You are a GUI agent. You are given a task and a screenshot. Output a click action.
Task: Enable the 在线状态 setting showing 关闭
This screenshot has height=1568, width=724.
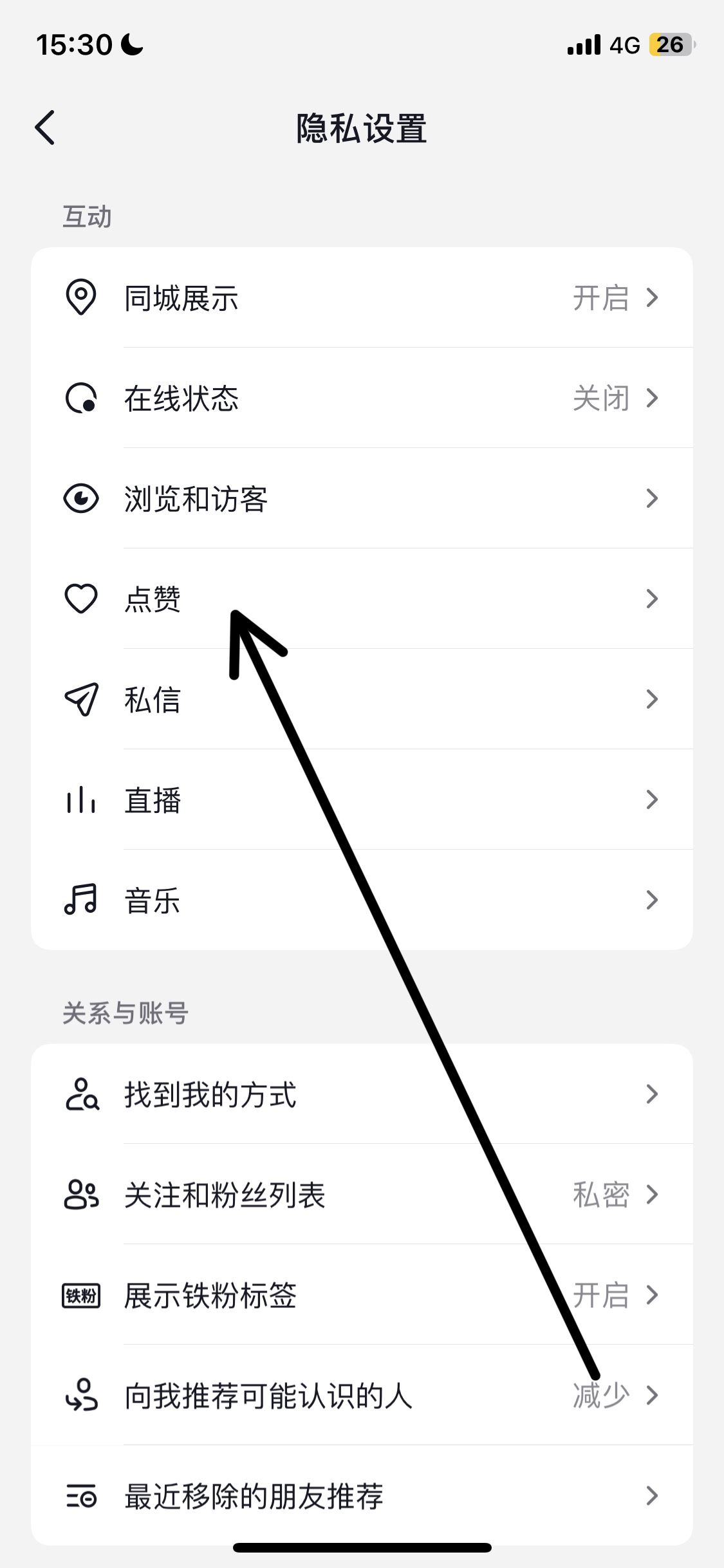[601, 398]
